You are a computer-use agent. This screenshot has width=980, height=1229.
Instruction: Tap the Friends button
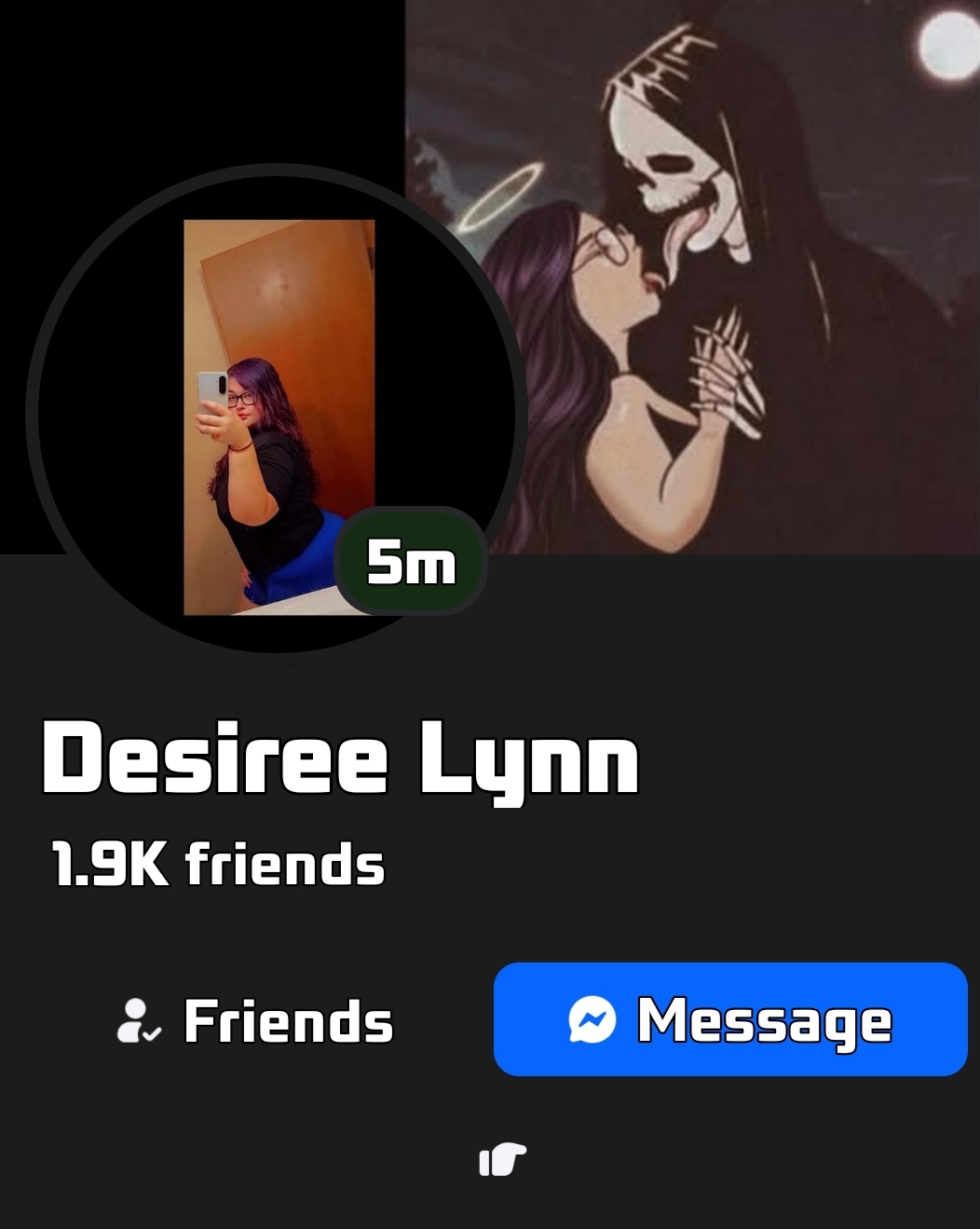pos(256,1020)
